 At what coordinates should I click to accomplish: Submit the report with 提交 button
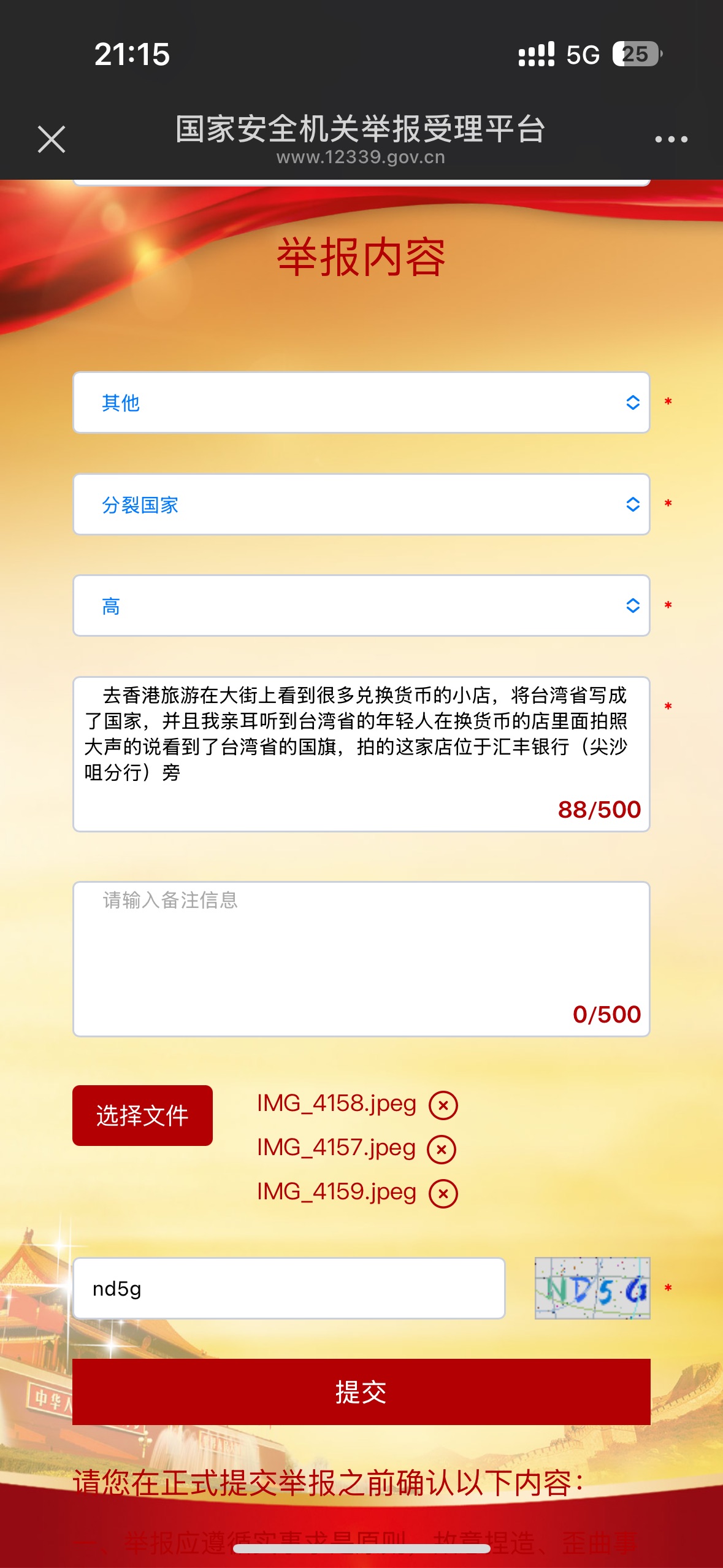[361, 1392]
